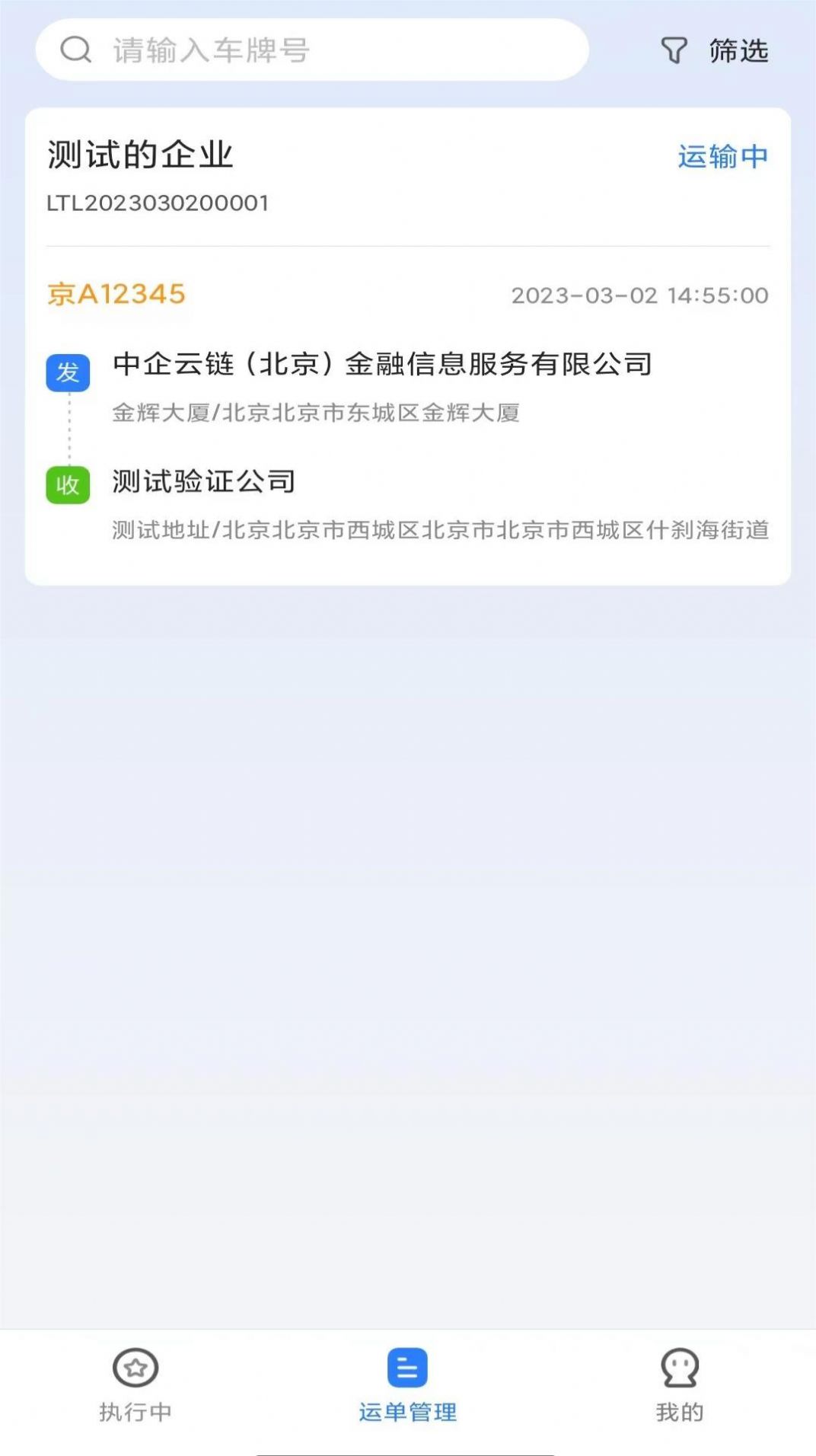Tap the 中企云链 sender company name
Viewport: 816px width, 1456px height.
click(382, 363)
